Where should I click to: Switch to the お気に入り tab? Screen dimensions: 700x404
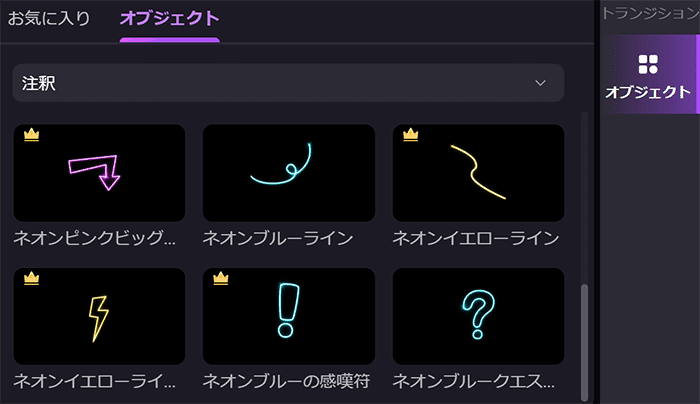click(x=49, y=19)
